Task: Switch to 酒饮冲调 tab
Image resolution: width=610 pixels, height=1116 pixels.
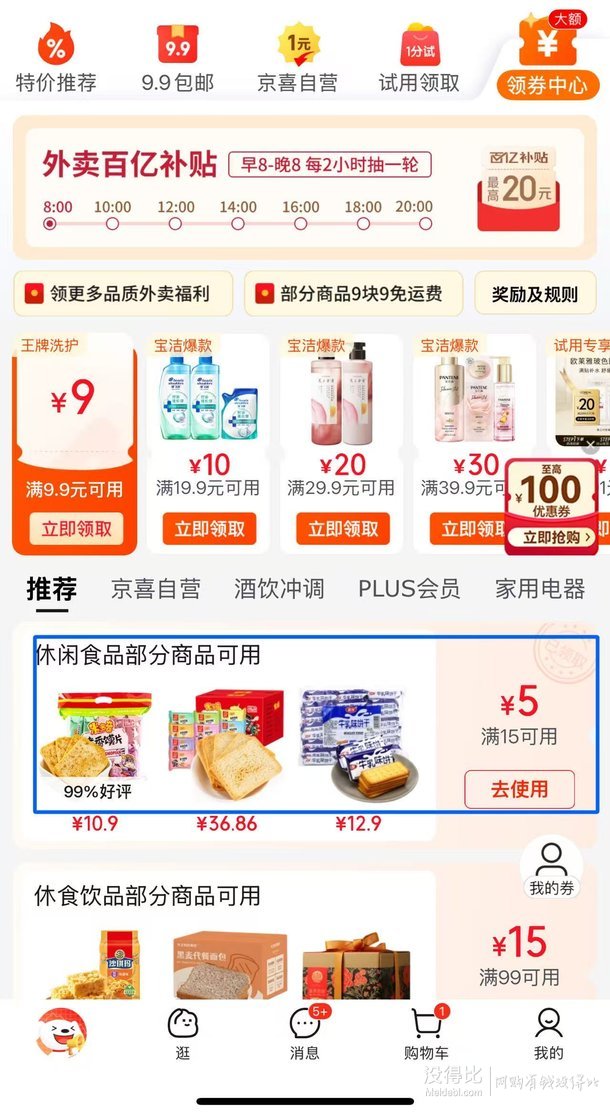Action: (x=279, y=589)
